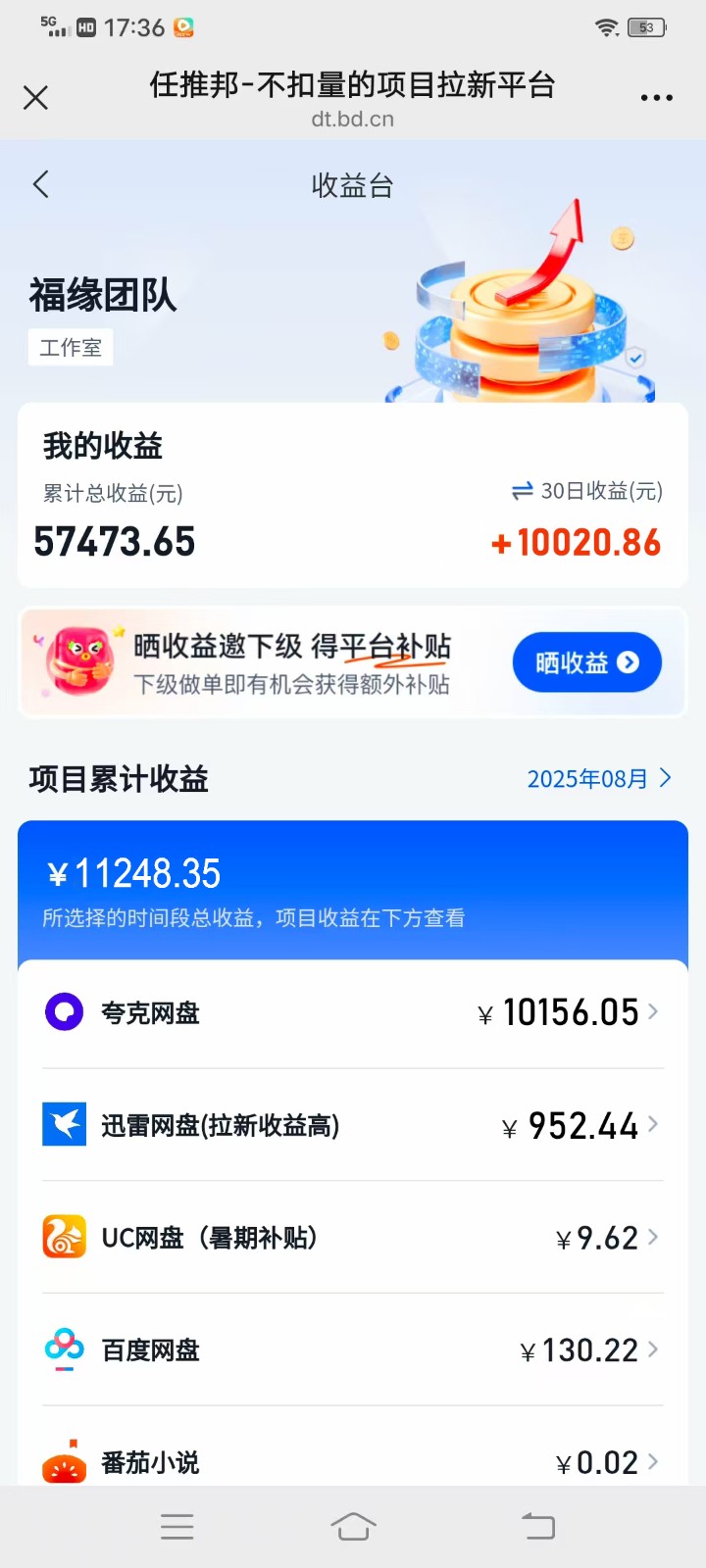The width and height of the screenshot is (706, 1568).
Task: Toggle the 30日收益 switch icon
Action: [522, 491]
